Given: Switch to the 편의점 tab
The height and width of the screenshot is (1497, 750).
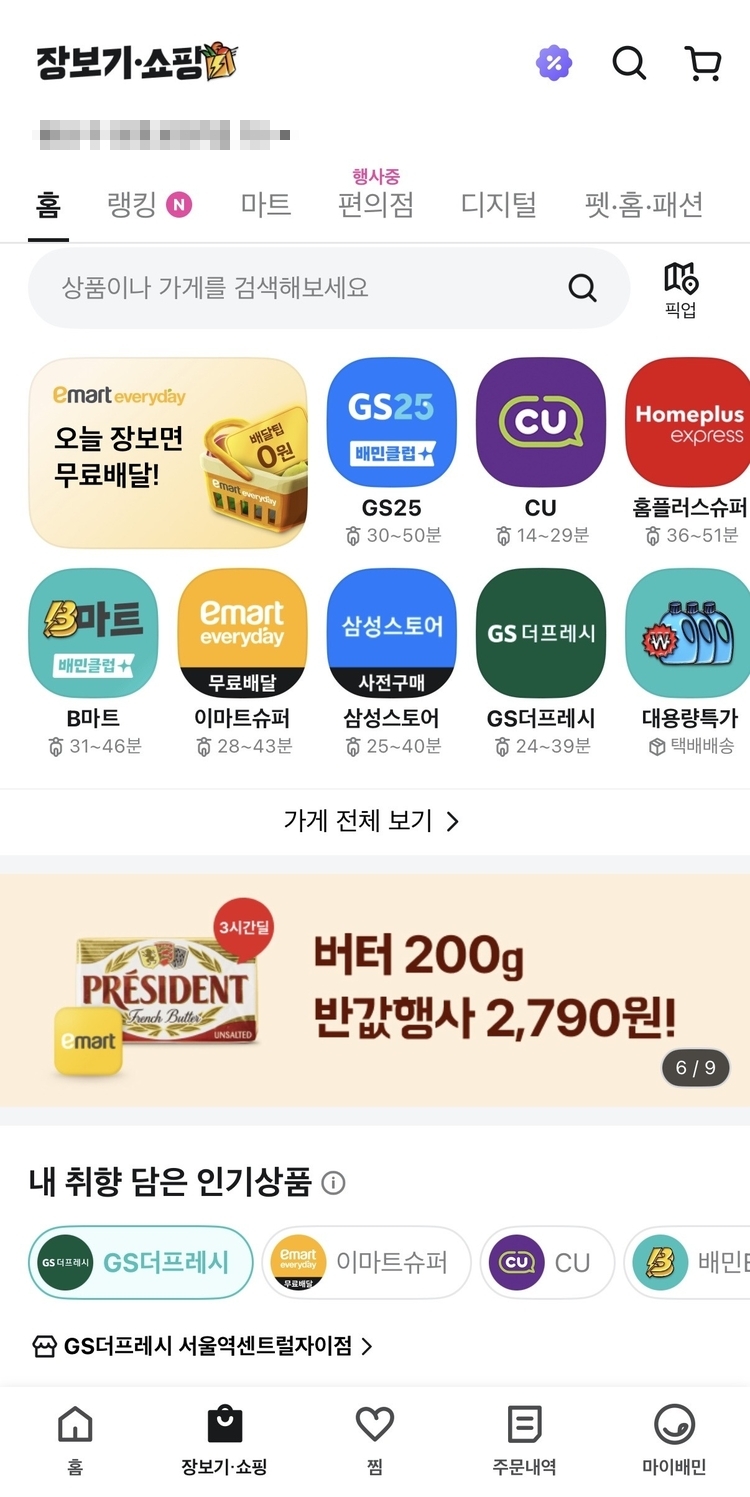Looking at the screenshot, I should coord(376,205).
